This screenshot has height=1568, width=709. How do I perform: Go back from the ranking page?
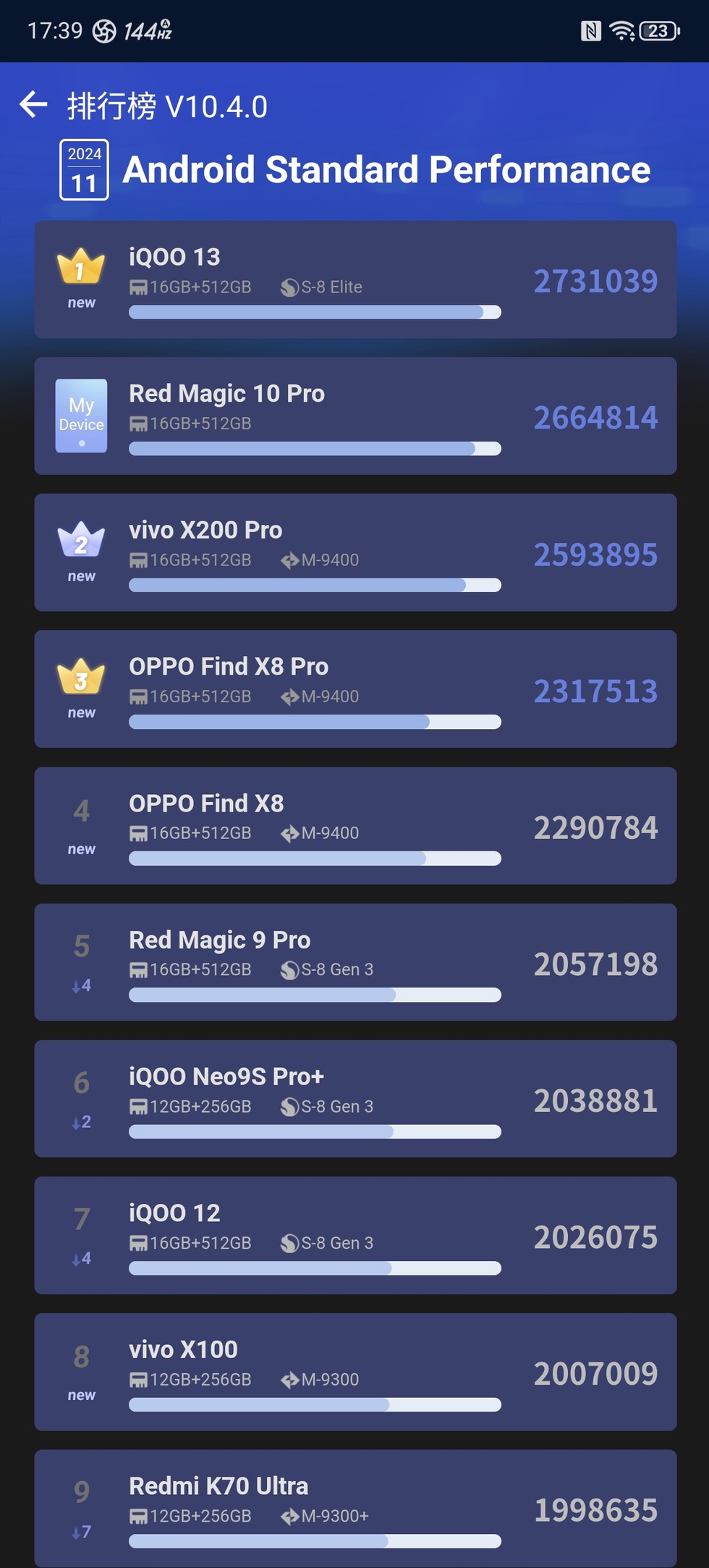(x=33, y=105)
